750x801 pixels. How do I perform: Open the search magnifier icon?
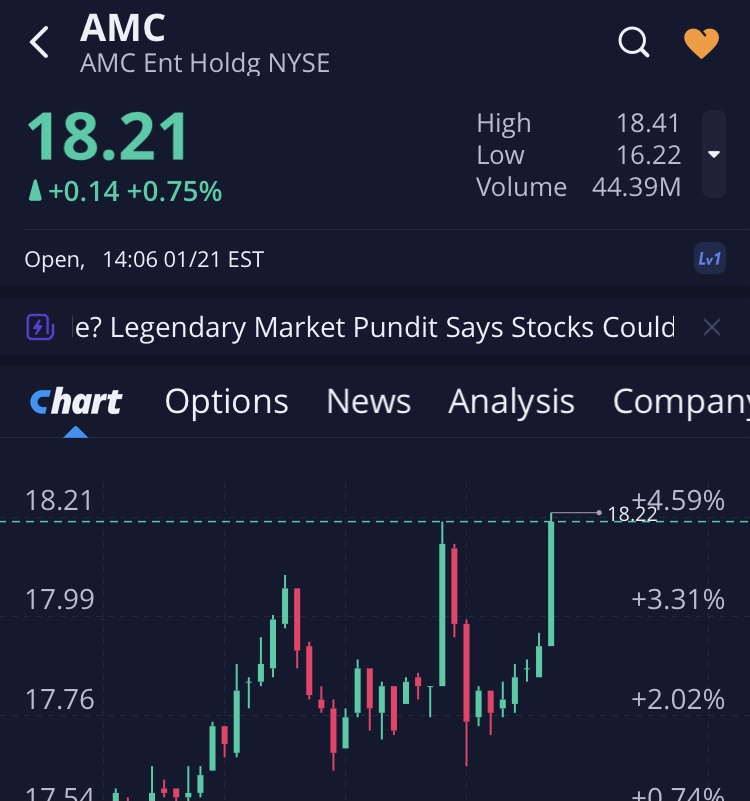coord(634,43)
